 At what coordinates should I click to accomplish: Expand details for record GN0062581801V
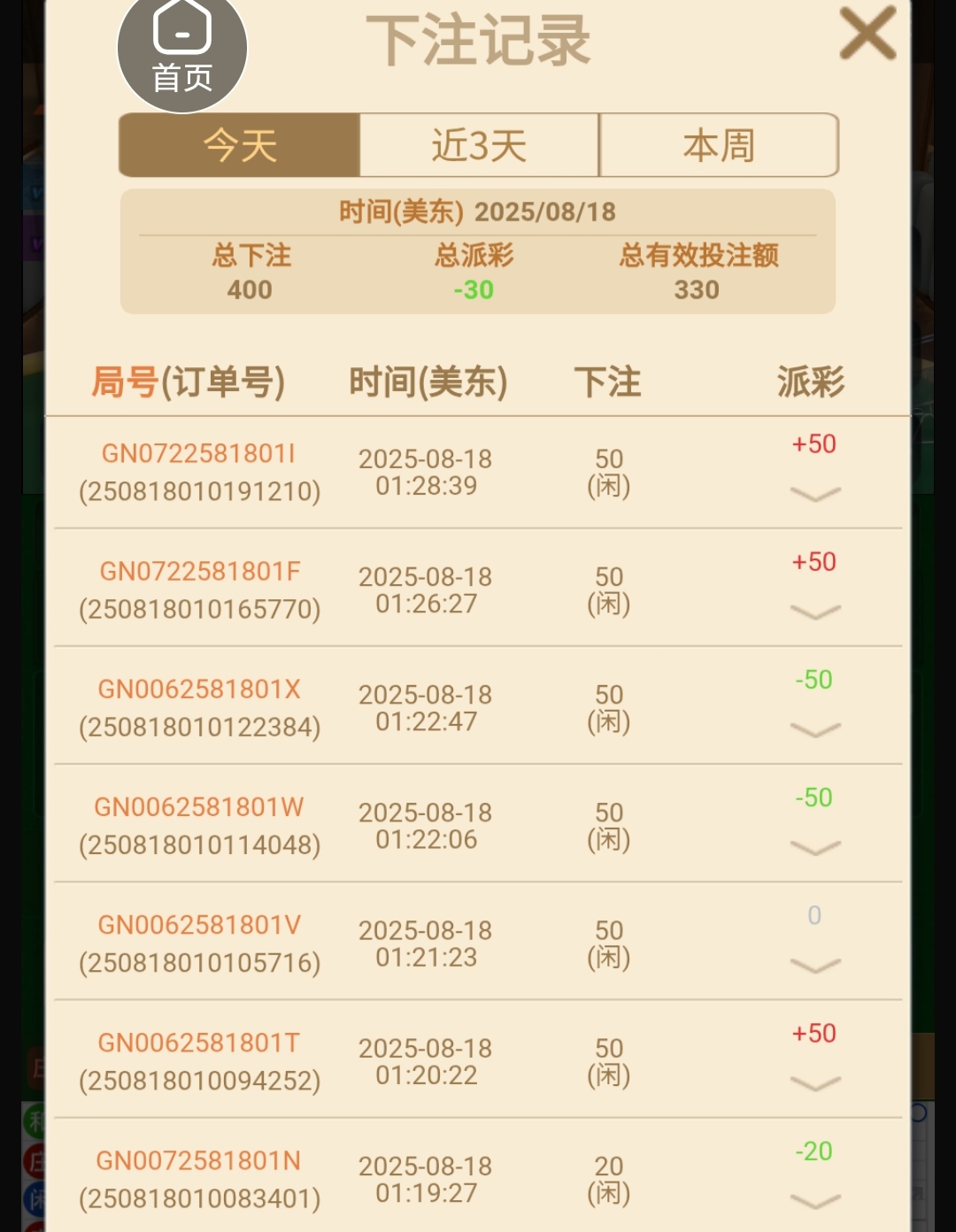pos(814,966)
